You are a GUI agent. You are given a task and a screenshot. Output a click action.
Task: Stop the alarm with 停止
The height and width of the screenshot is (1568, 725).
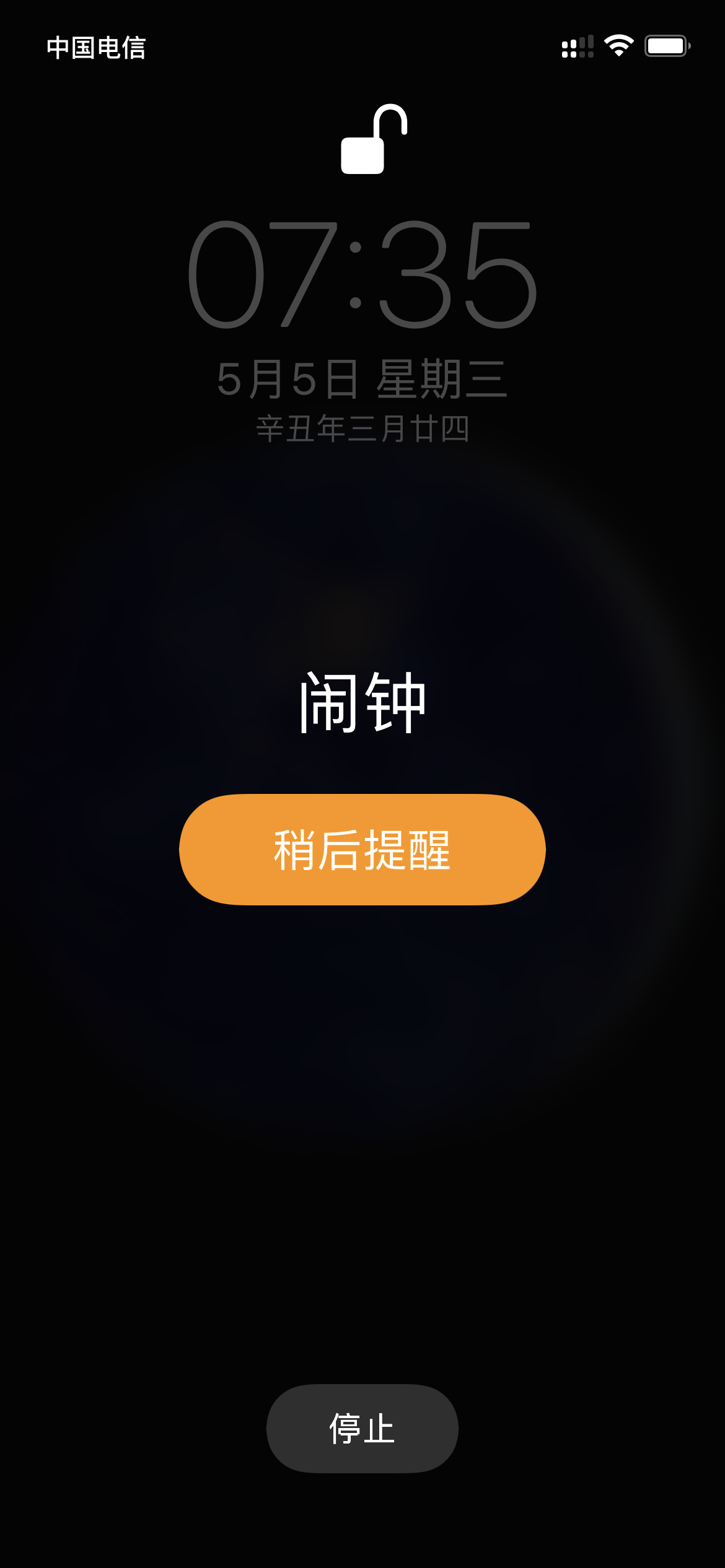[x=362, y=1428]
